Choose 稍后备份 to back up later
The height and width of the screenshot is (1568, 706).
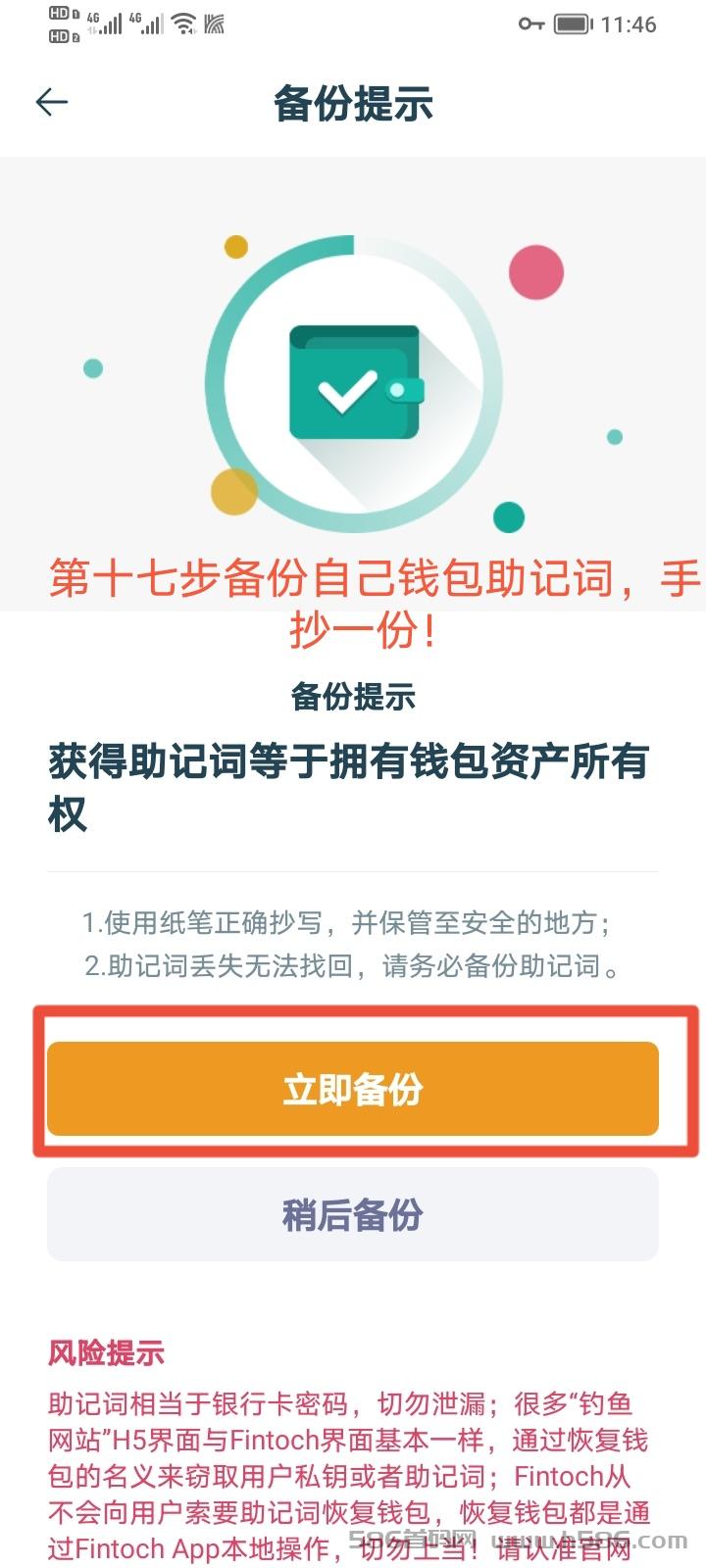point(353,1214)
